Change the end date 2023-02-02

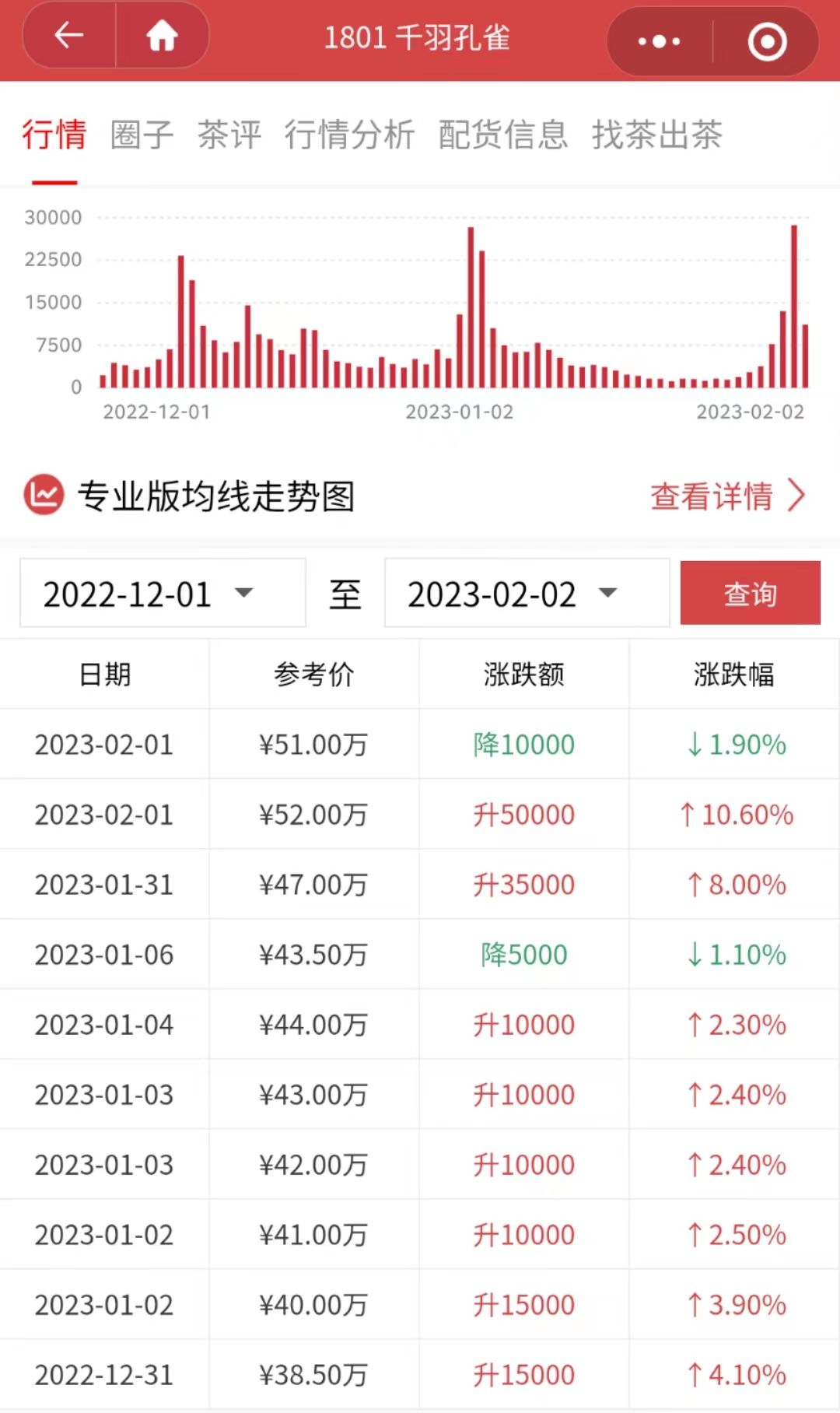click(527, 593)
